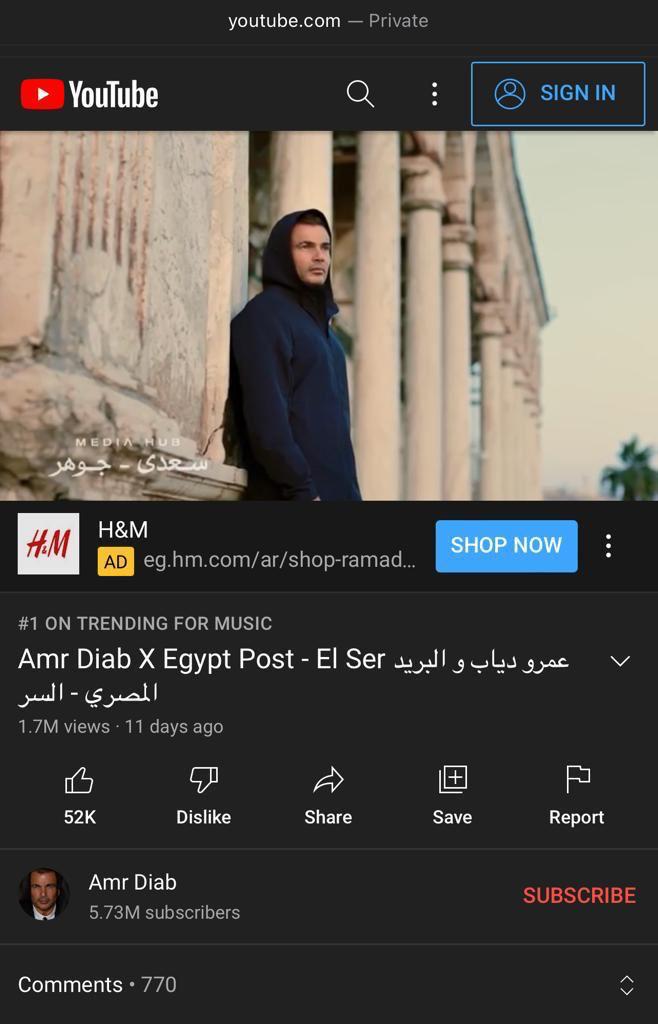Viewport: 658px width, 1024px height.
Task: Dislike this video
Action: coord(203,795)
